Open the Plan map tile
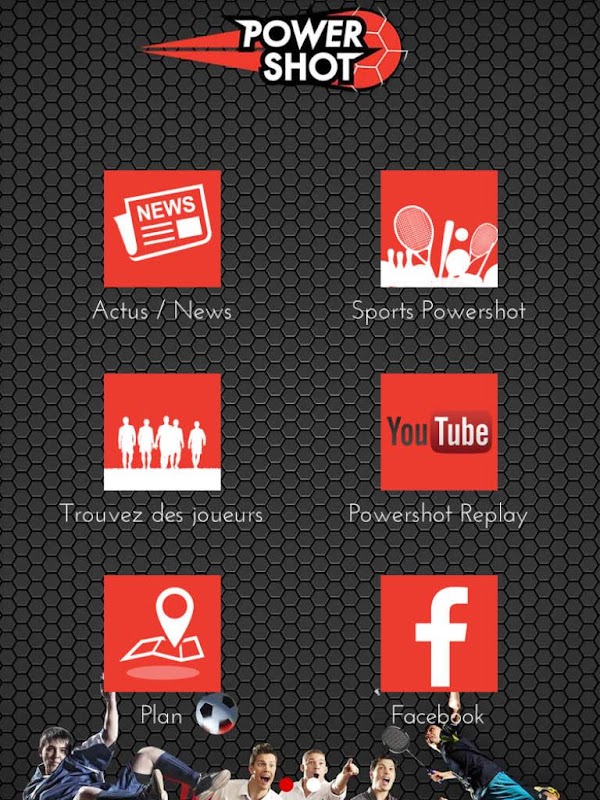Image resolution: width=600 pixels, height=800 pixels. pos(162,634)
